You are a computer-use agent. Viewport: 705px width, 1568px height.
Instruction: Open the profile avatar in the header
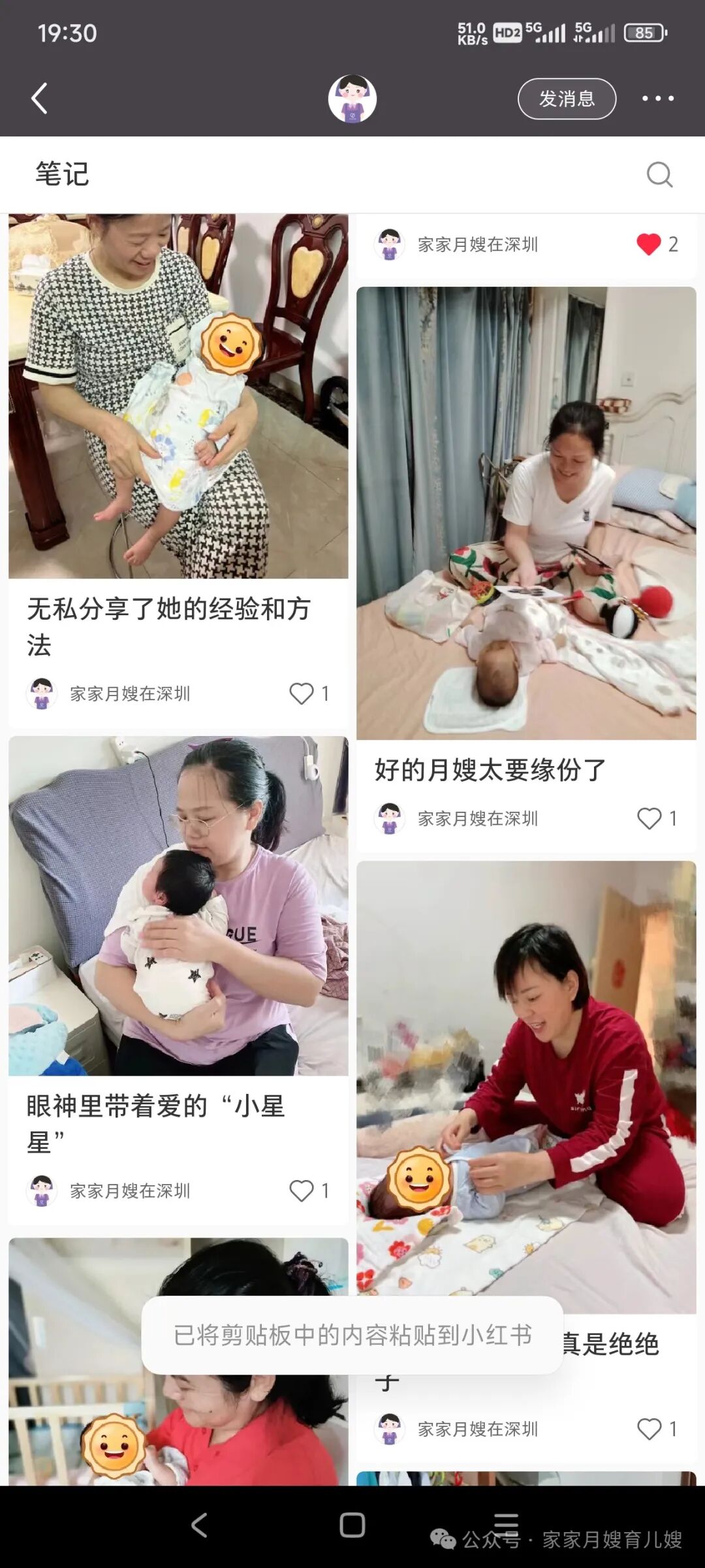point(352,99)
